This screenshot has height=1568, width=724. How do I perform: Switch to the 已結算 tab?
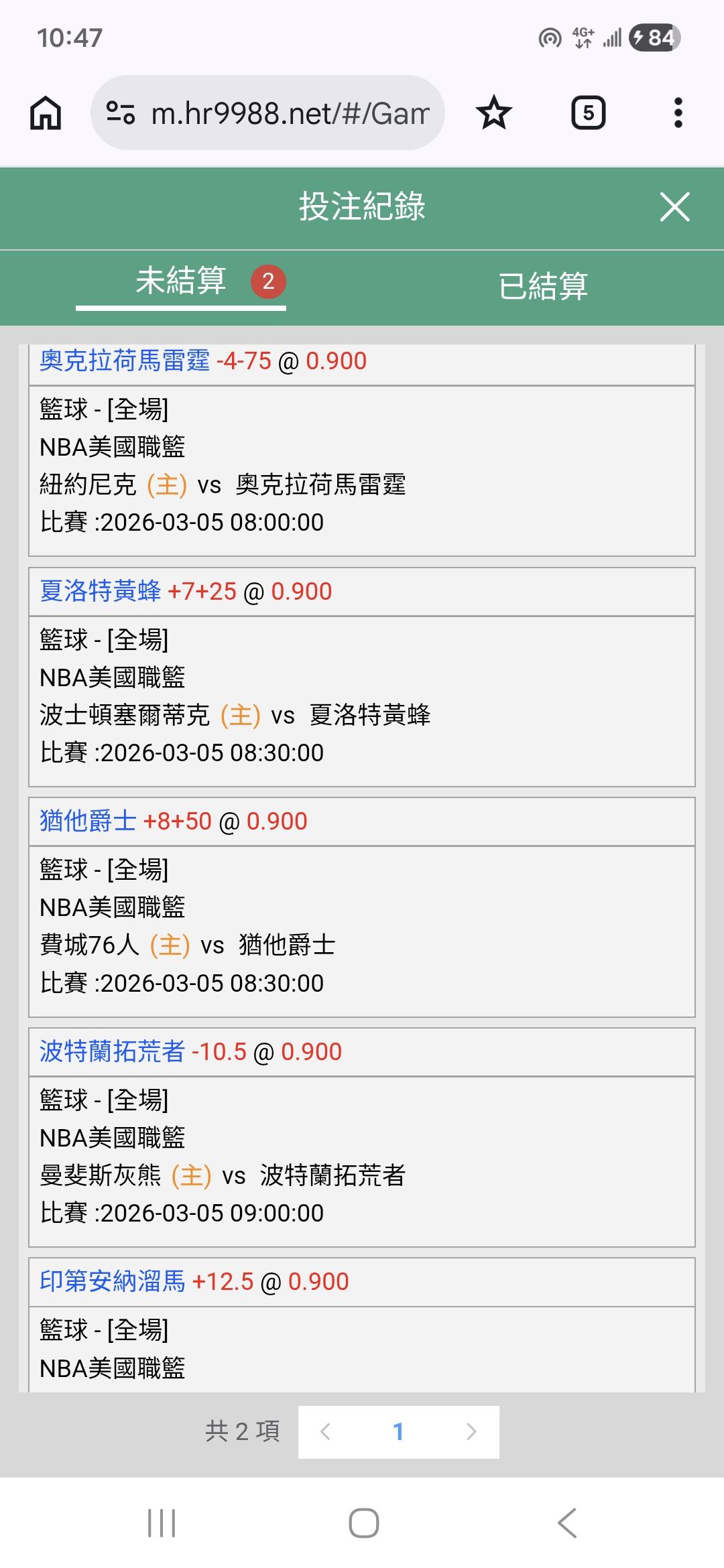(543, 285)
